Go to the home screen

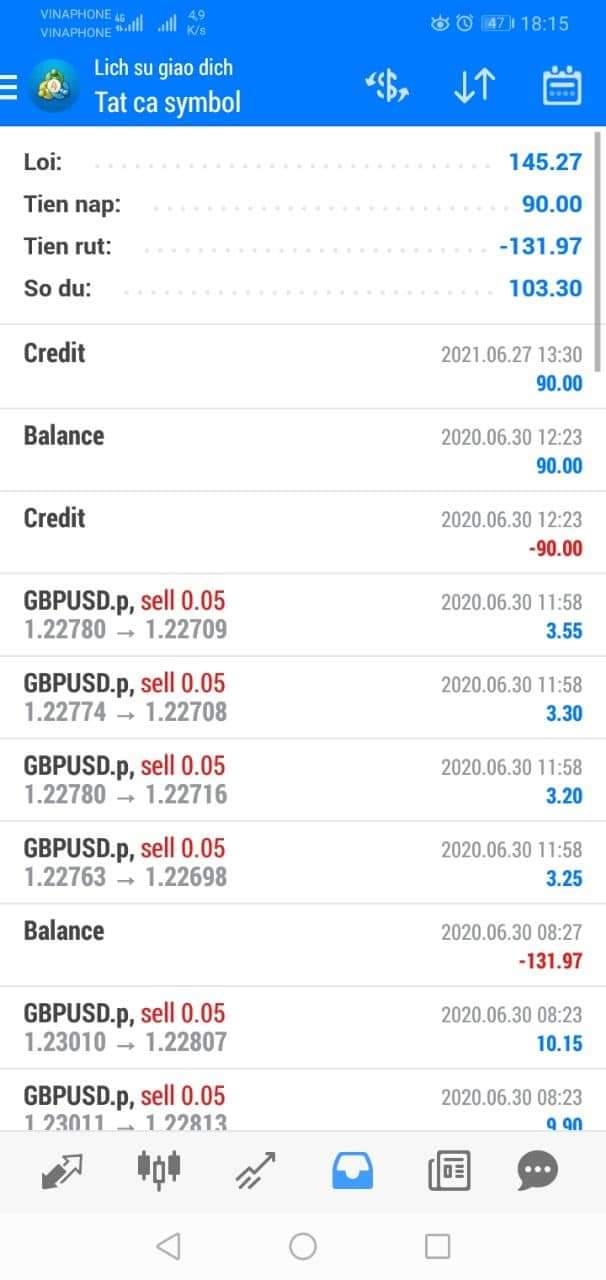tap(303, 1246)
